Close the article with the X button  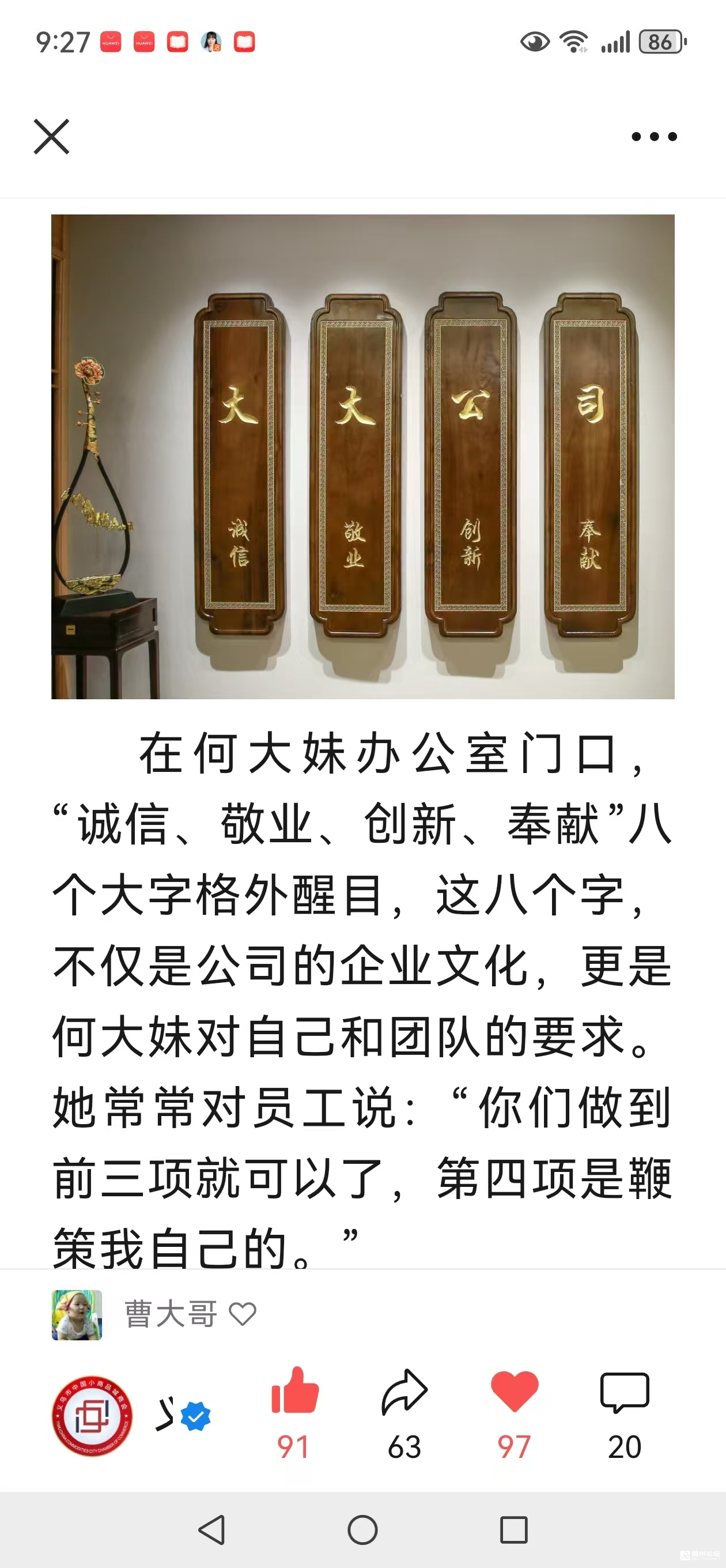pyautogui.click(x=52, y=137)
